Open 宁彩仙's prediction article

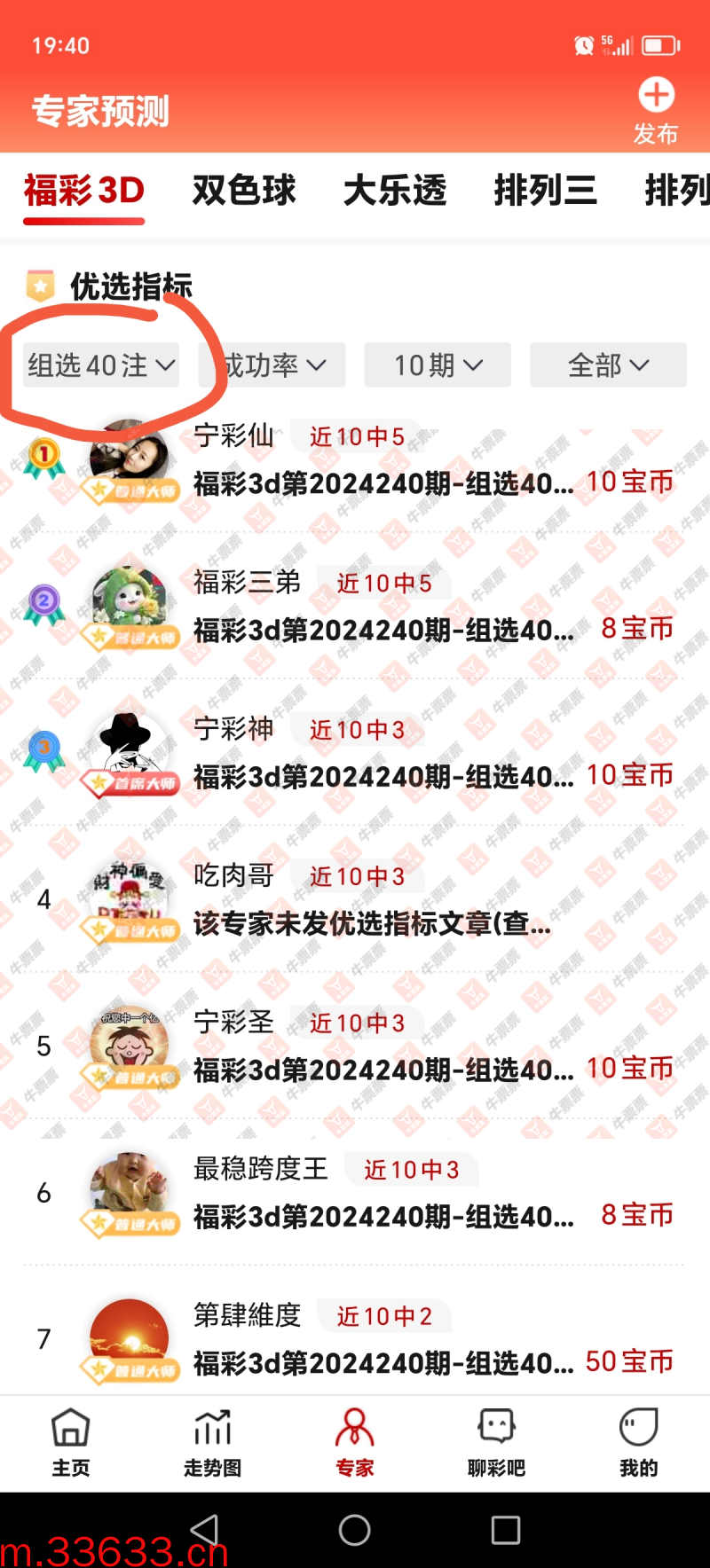pyautogui.click(x=383, y=483)
